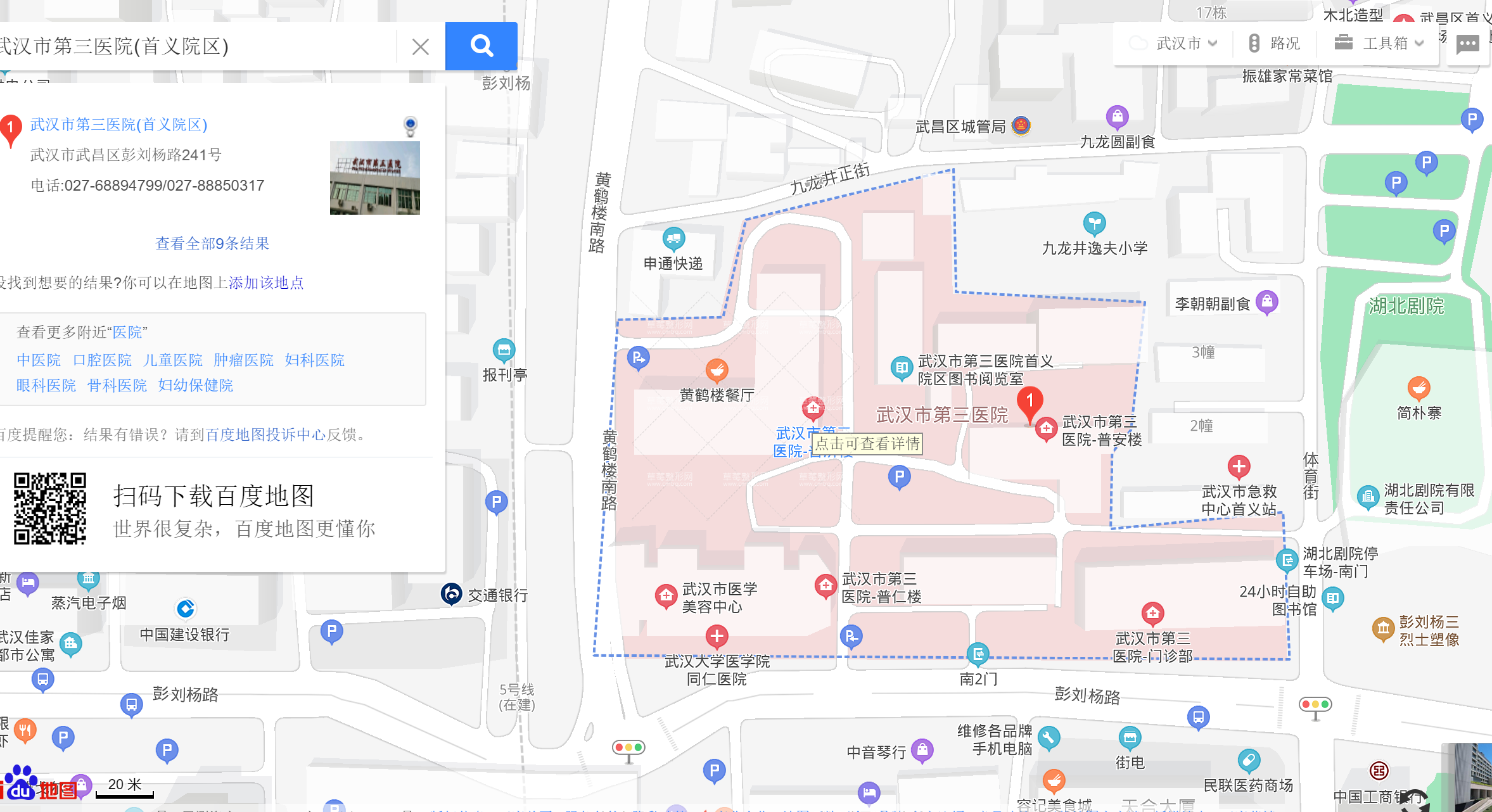View all 9 results link
1492x812 pixels.
point(212,244)
